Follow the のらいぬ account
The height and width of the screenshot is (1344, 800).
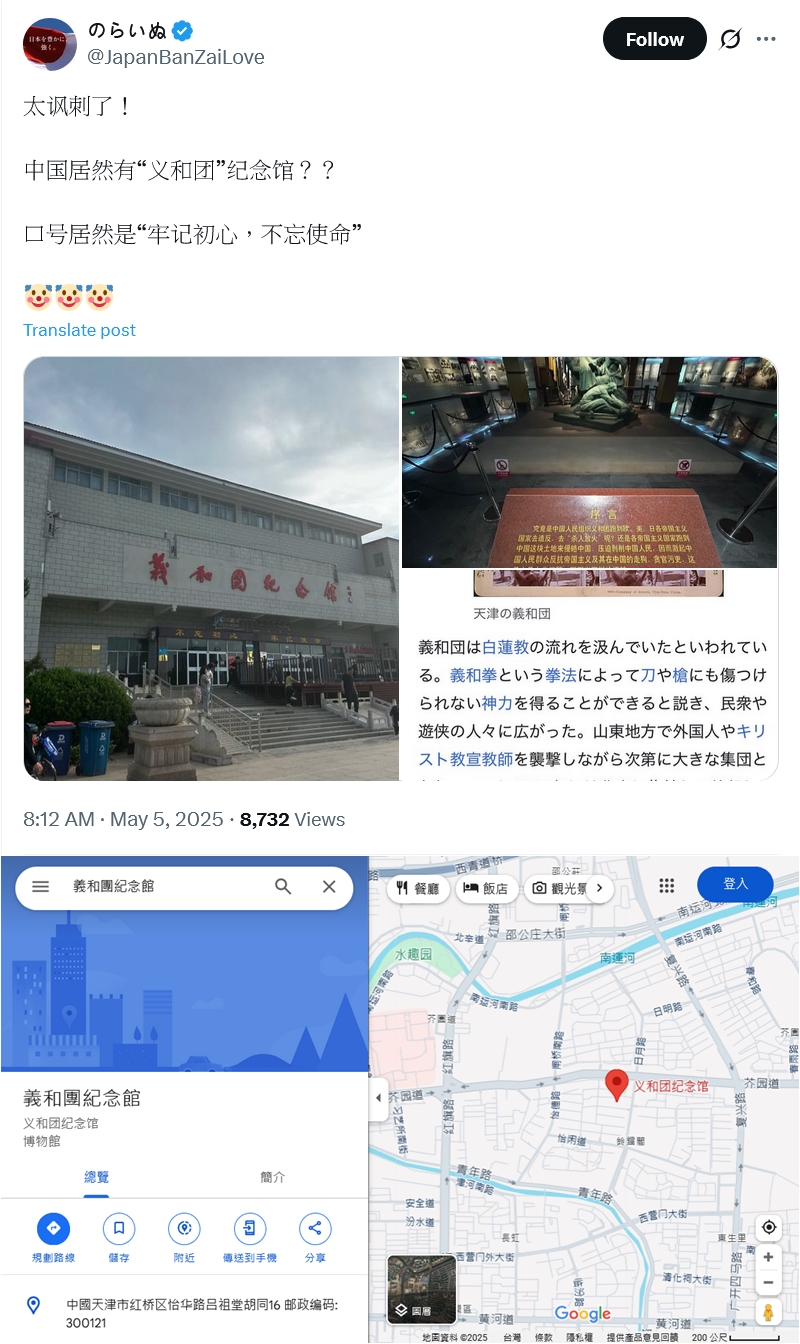click(654, 39)
